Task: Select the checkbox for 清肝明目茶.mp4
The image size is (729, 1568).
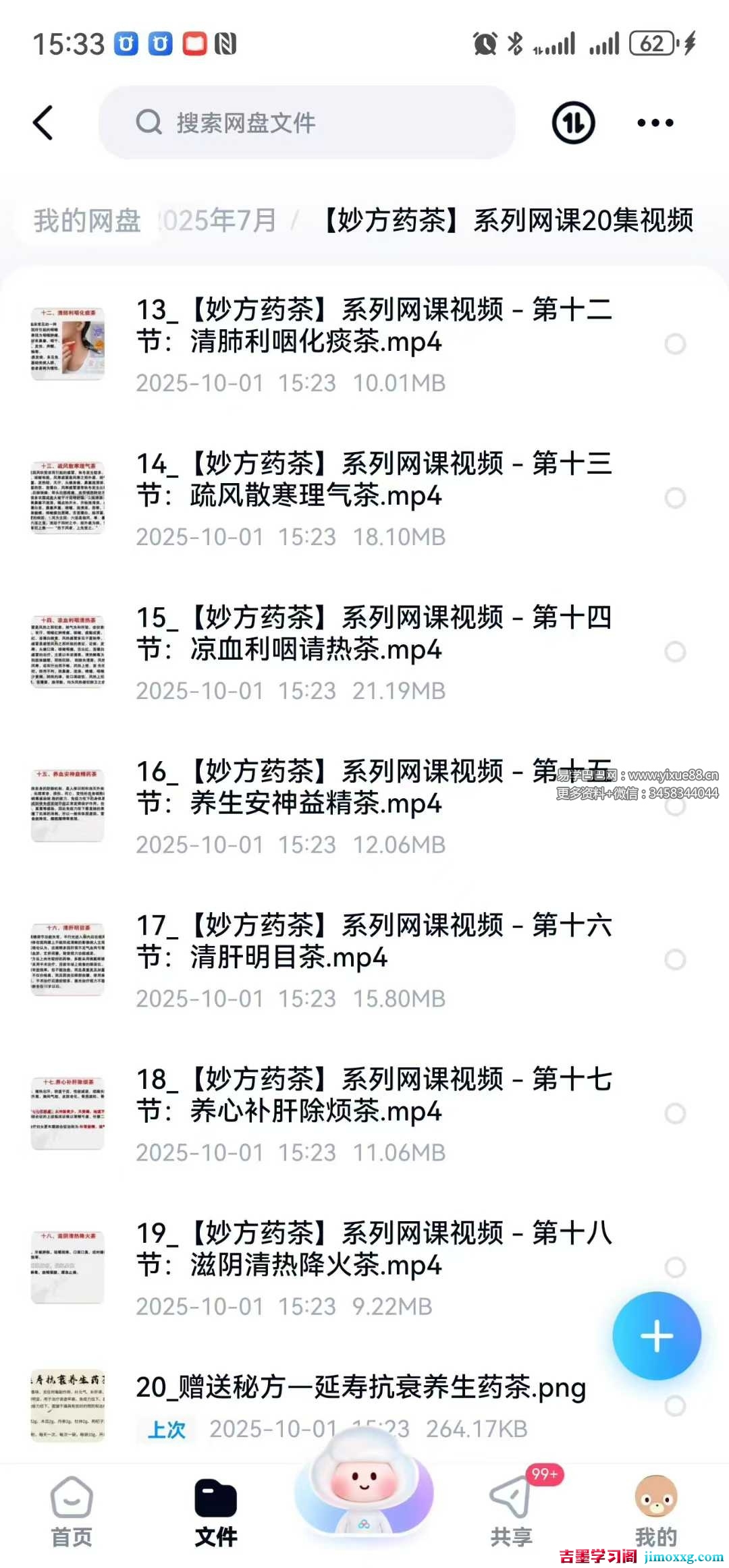Action: point(675,959)
